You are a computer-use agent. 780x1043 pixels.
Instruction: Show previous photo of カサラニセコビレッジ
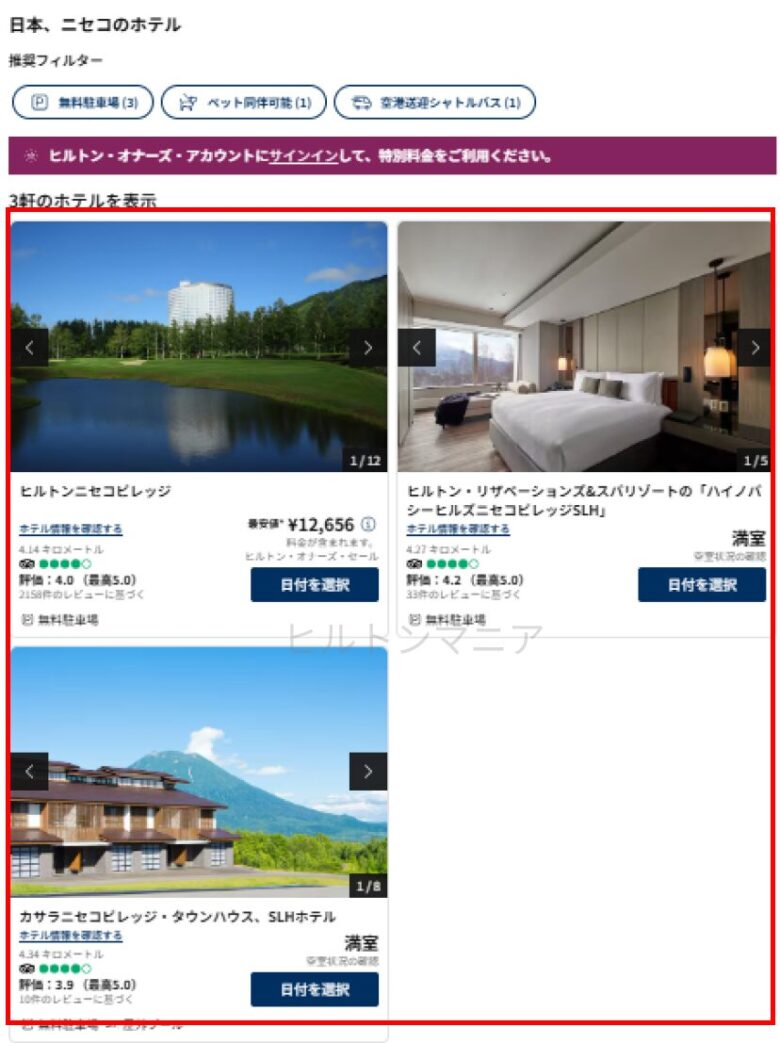tap(30, 772)
